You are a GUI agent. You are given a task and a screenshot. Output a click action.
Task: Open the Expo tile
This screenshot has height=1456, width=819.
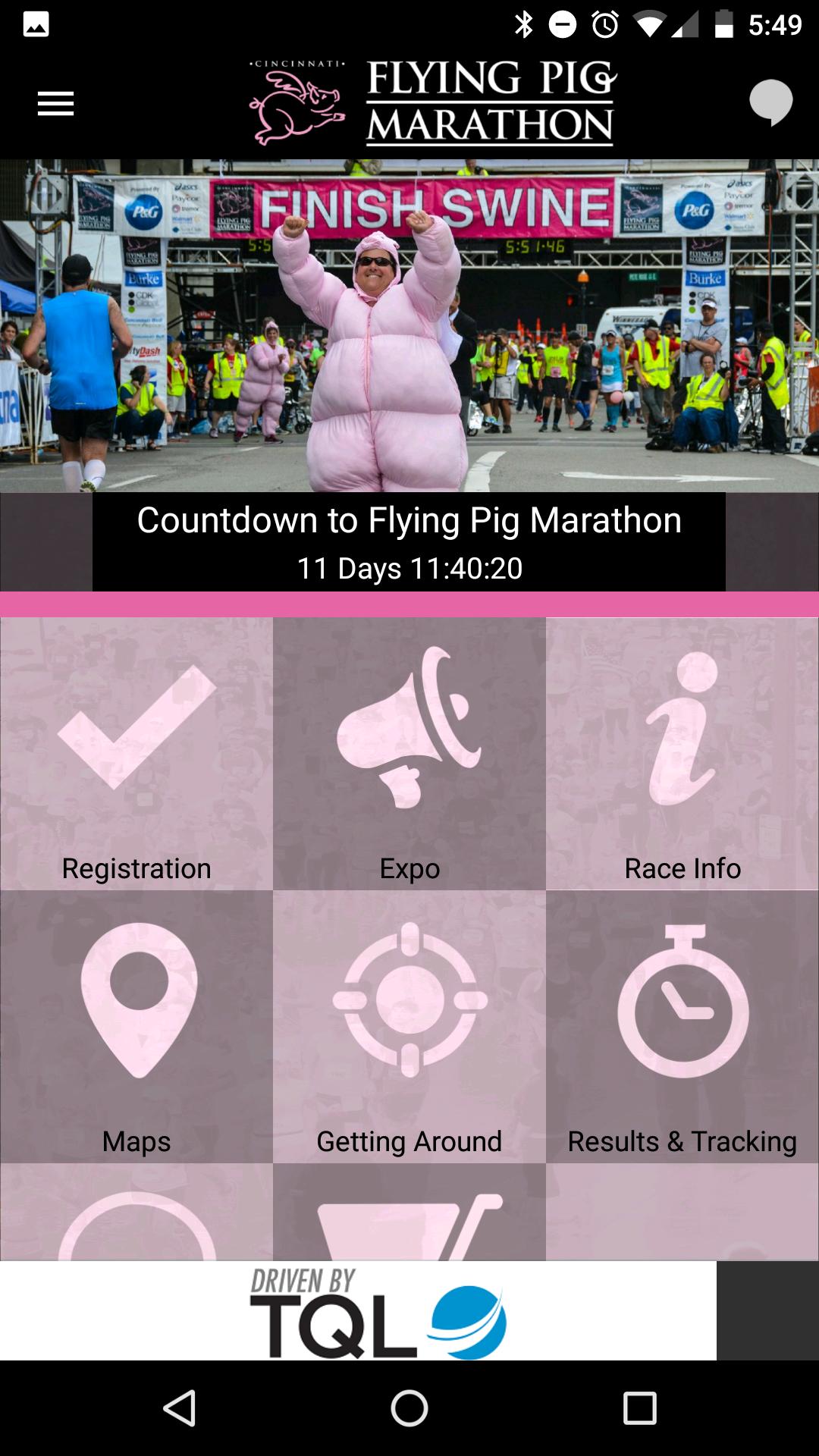[x=409, y=753]
